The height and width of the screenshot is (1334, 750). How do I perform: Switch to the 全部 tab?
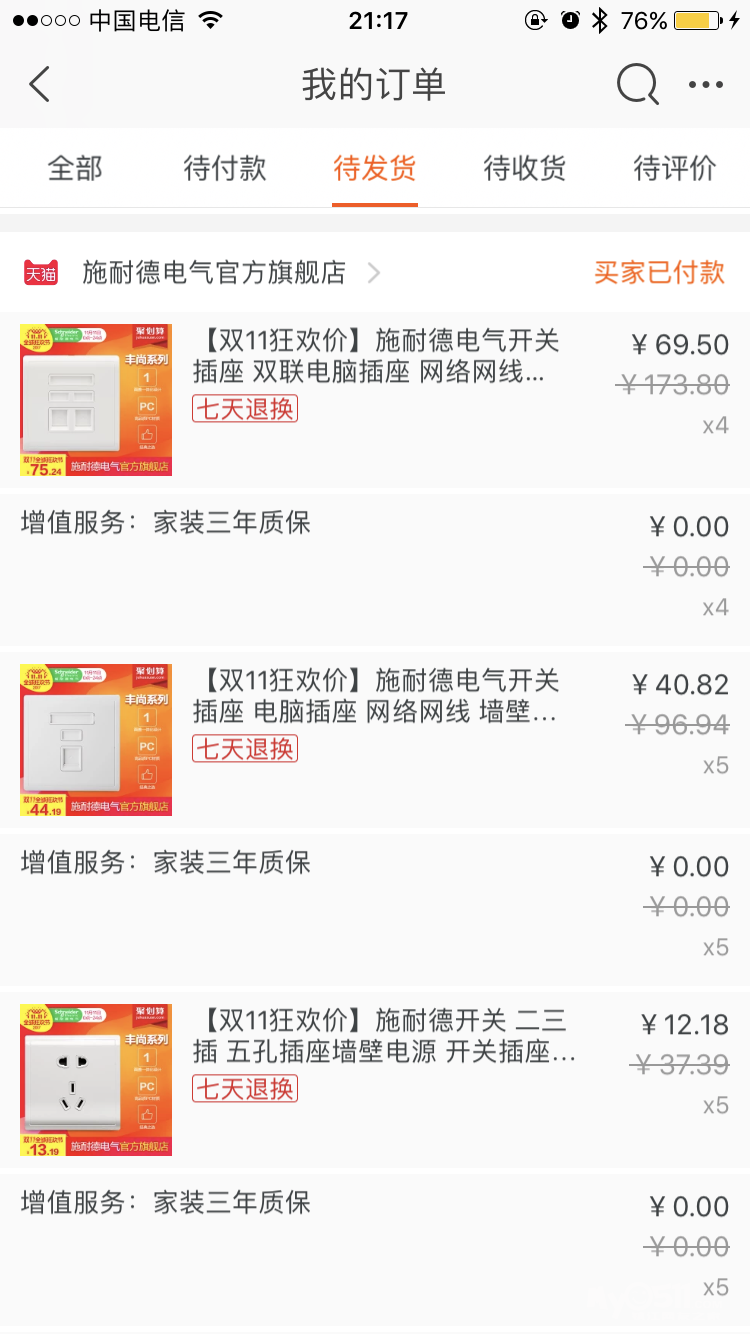[x=75, y=168]
